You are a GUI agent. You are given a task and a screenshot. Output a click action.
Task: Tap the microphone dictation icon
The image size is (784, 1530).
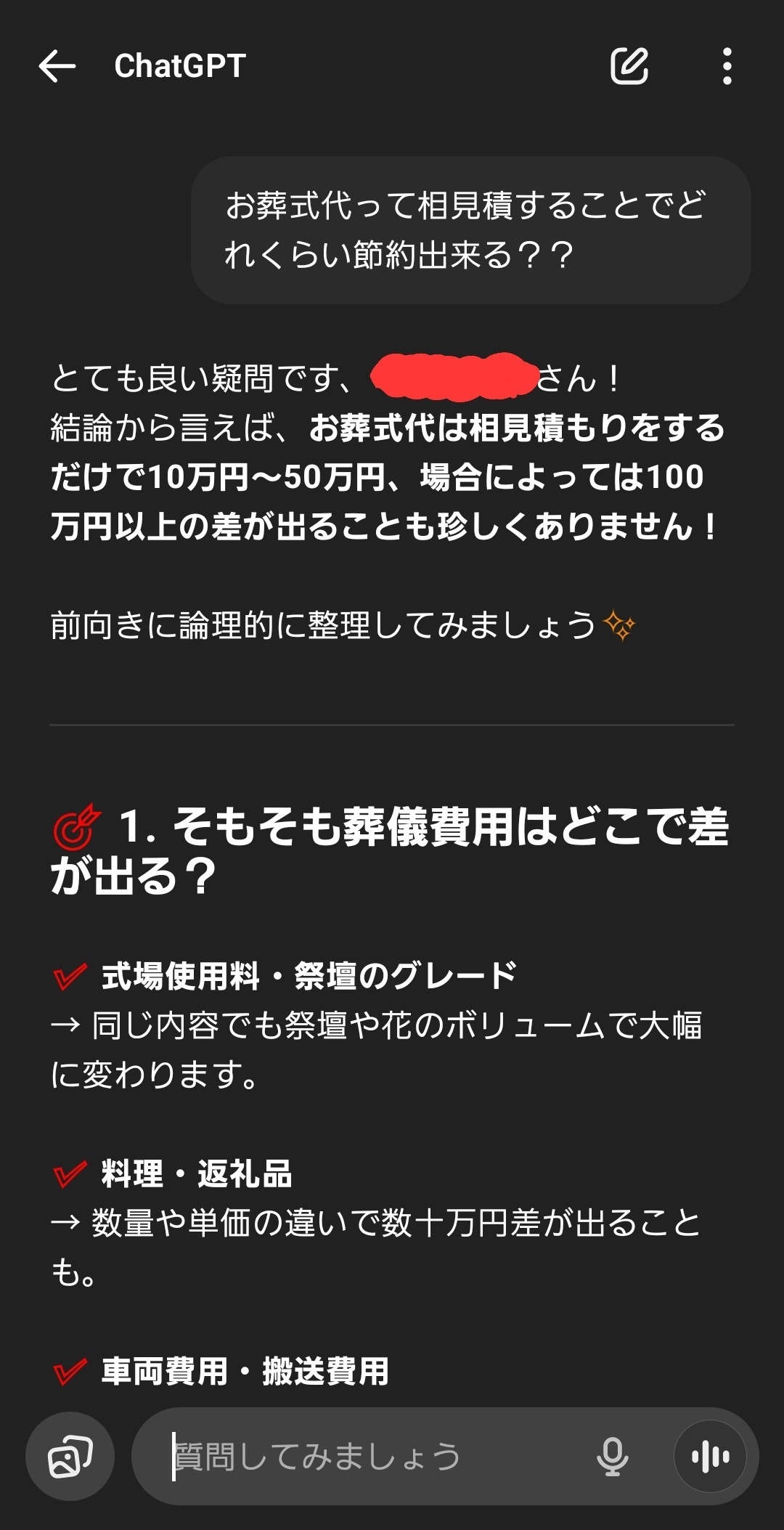(612, 1457)
